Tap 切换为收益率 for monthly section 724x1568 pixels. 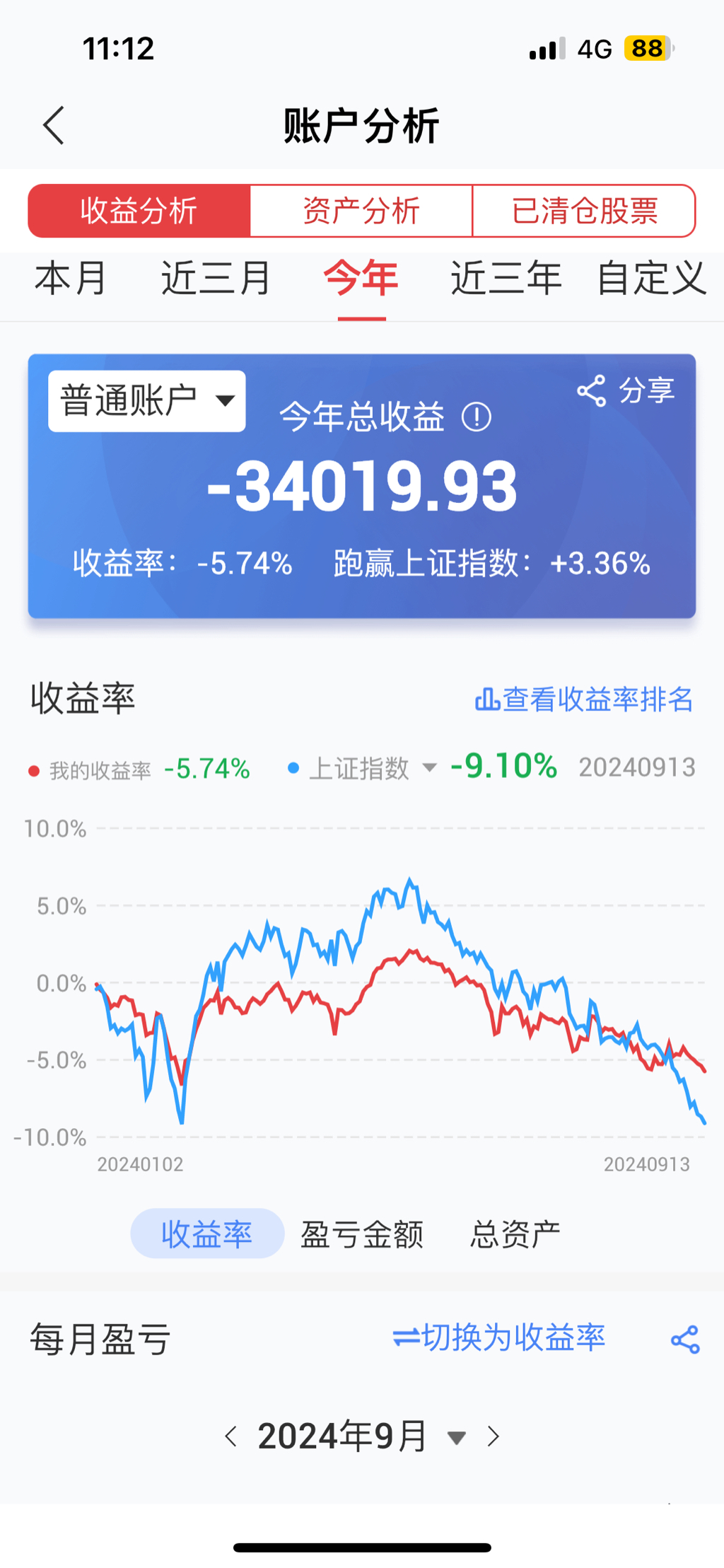(x=499, y=1337)
